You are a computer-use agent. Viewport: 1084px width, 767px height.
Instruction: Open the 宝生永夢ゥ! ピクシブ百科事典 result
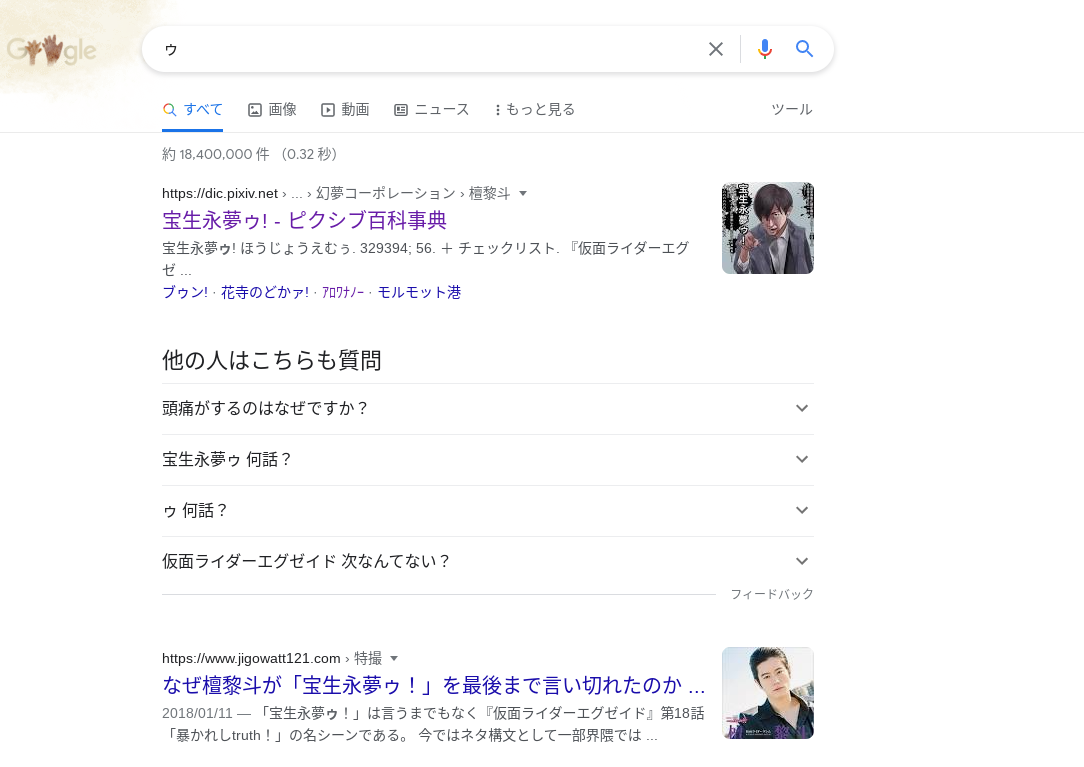point(304,220)
